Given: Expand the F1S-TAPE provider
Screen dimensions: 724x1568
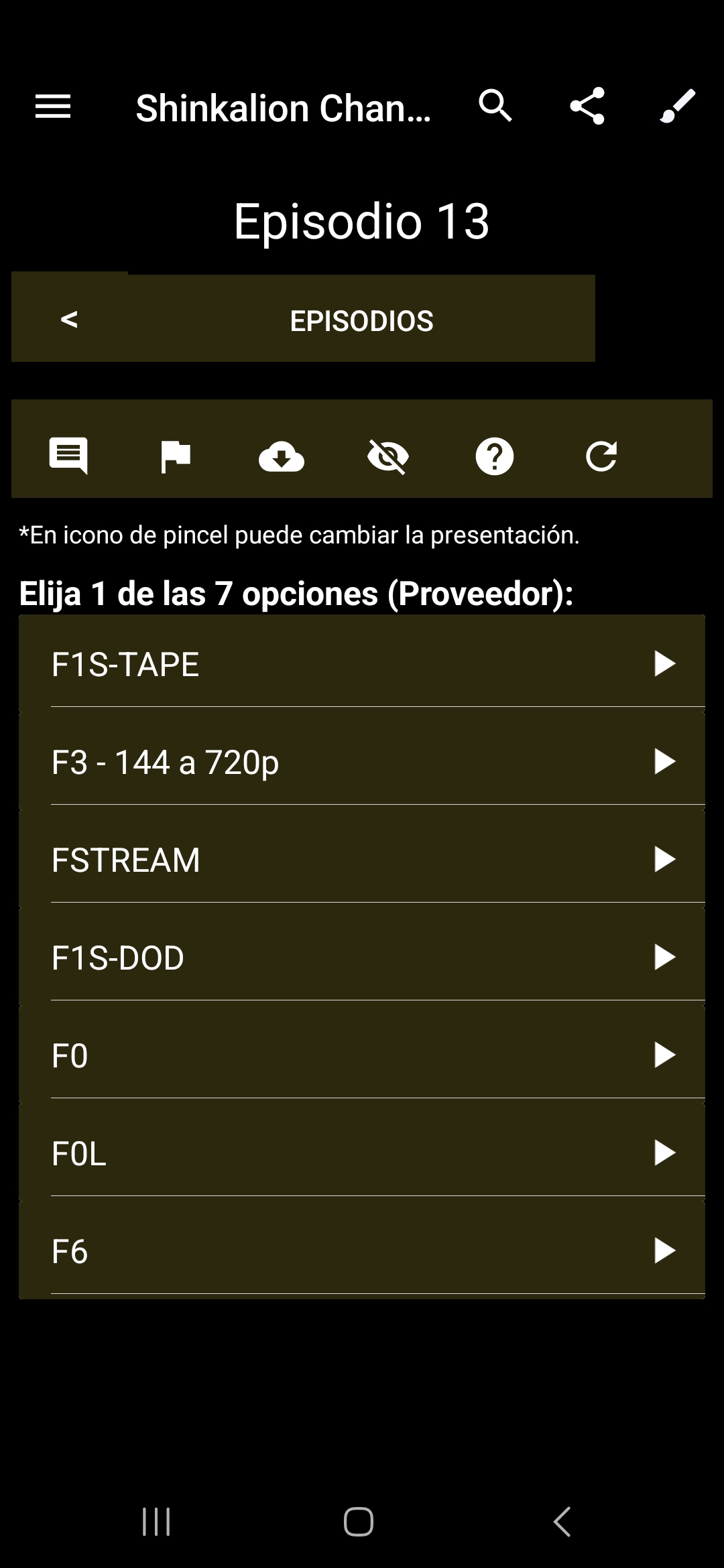Looking at the screenshot, I should pyautogui.click(x=362, y=663).
